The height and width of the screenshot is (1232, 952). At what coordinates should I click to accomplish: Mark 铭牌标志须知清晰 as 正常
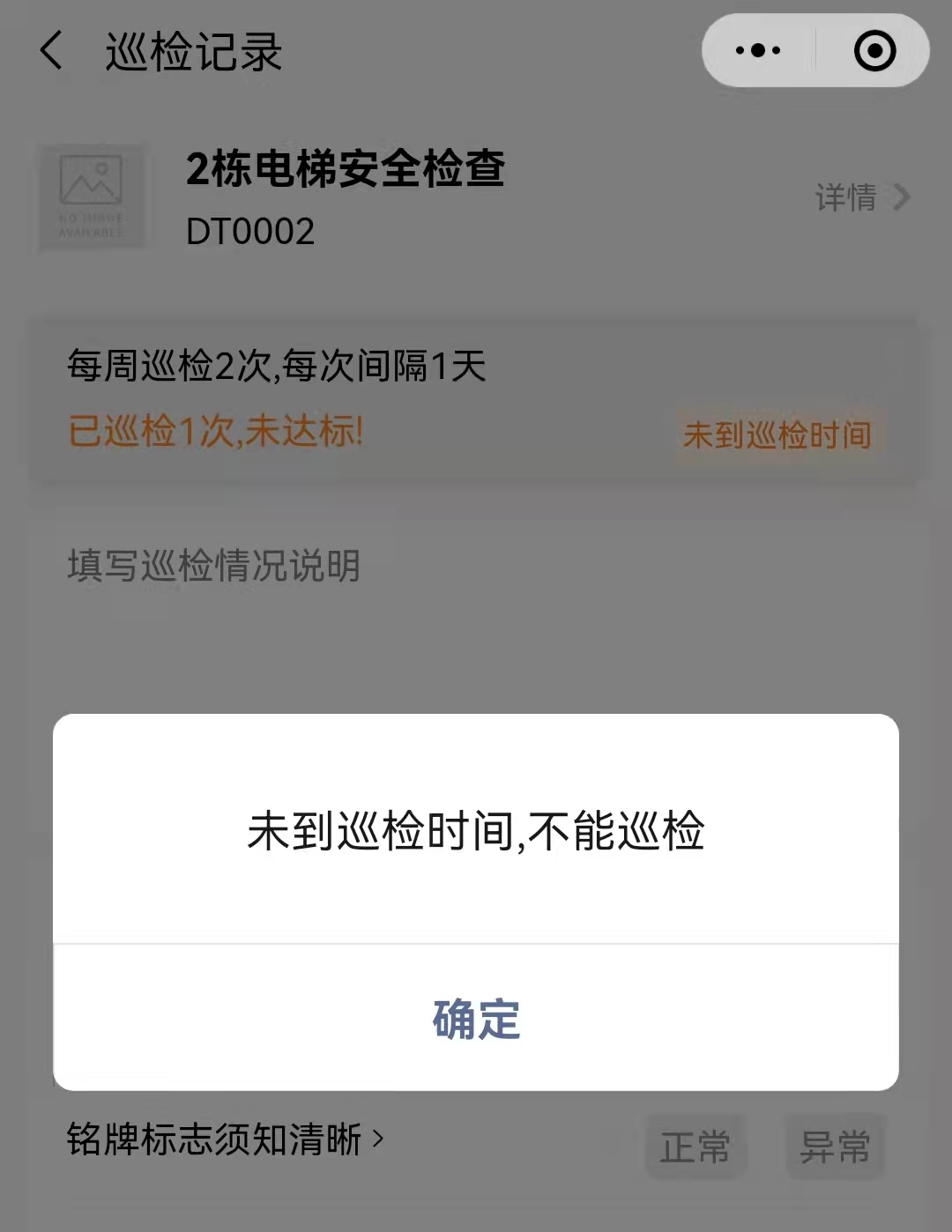tap(695, 1147)
